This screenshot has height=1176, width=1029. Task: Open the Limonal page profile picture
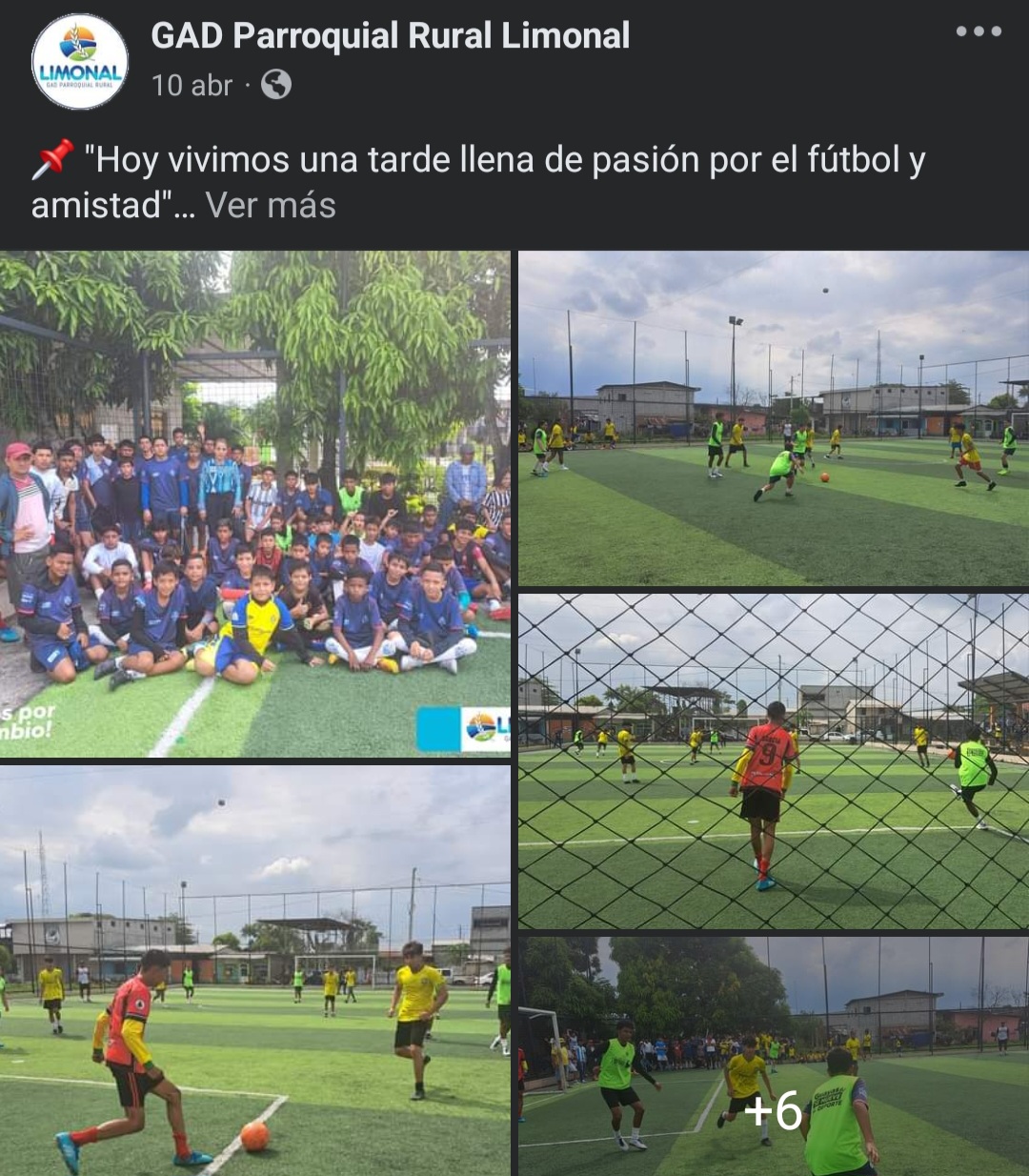(x=80, y=62)
